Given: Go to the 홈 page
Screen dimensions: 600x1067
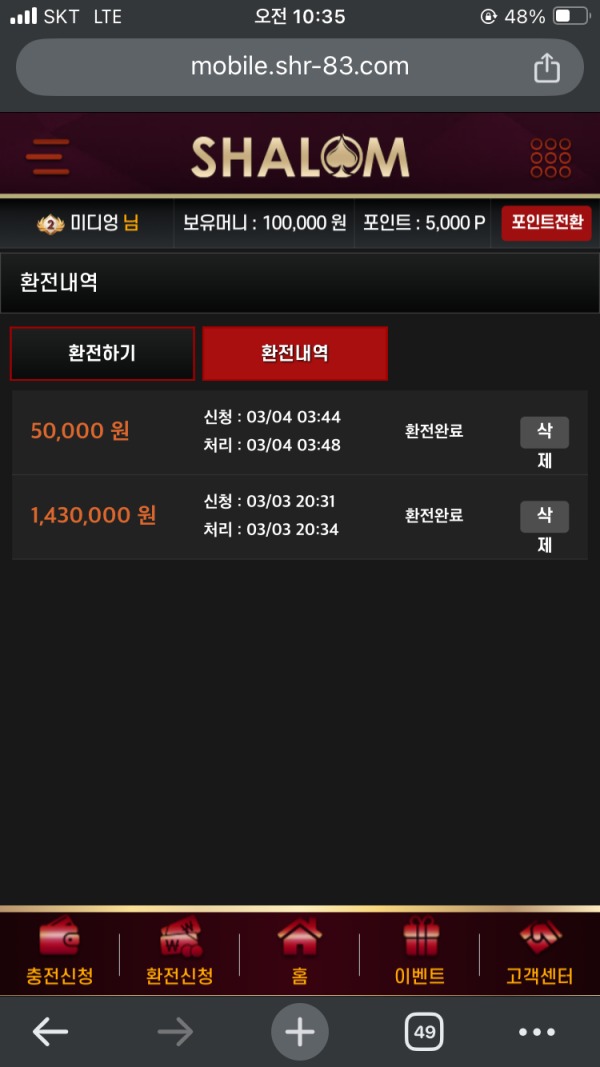Looking at the screenshot, I should point(299,954).
